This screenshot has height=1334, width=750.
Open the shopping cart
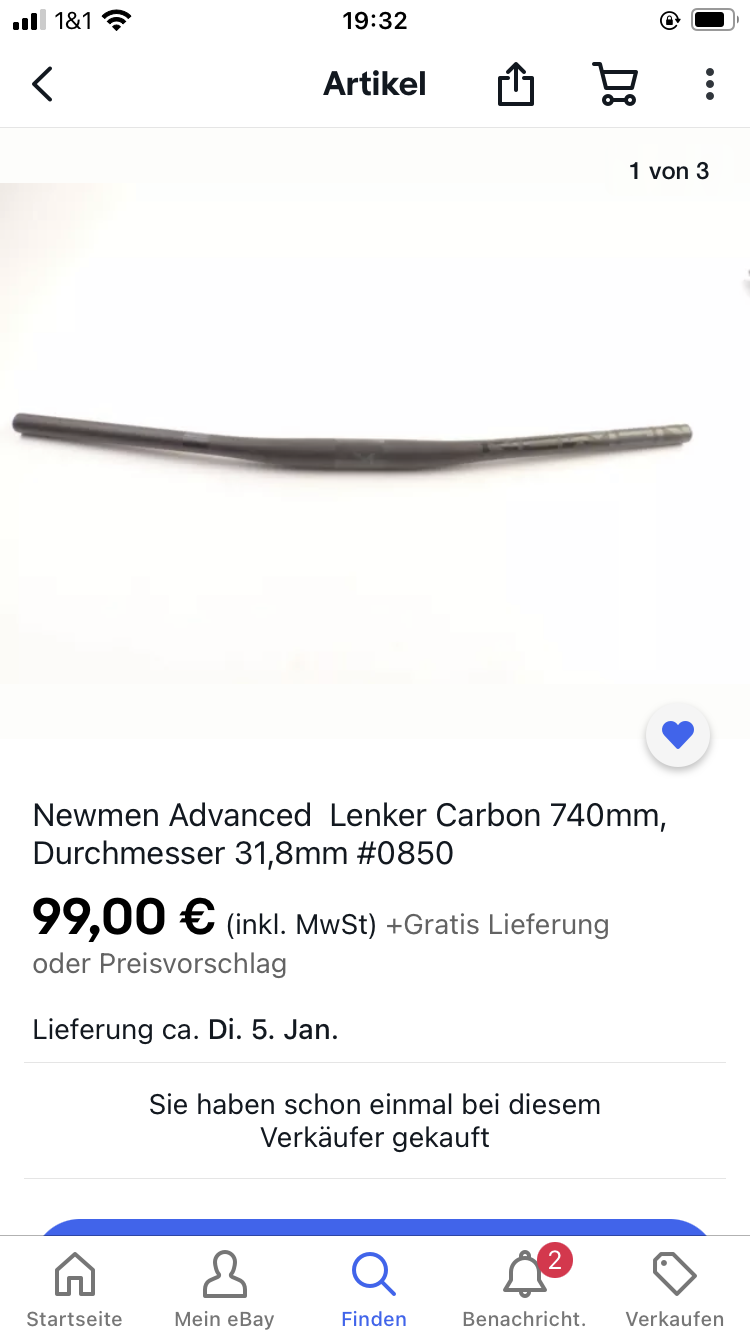click(x=615, y=85)
